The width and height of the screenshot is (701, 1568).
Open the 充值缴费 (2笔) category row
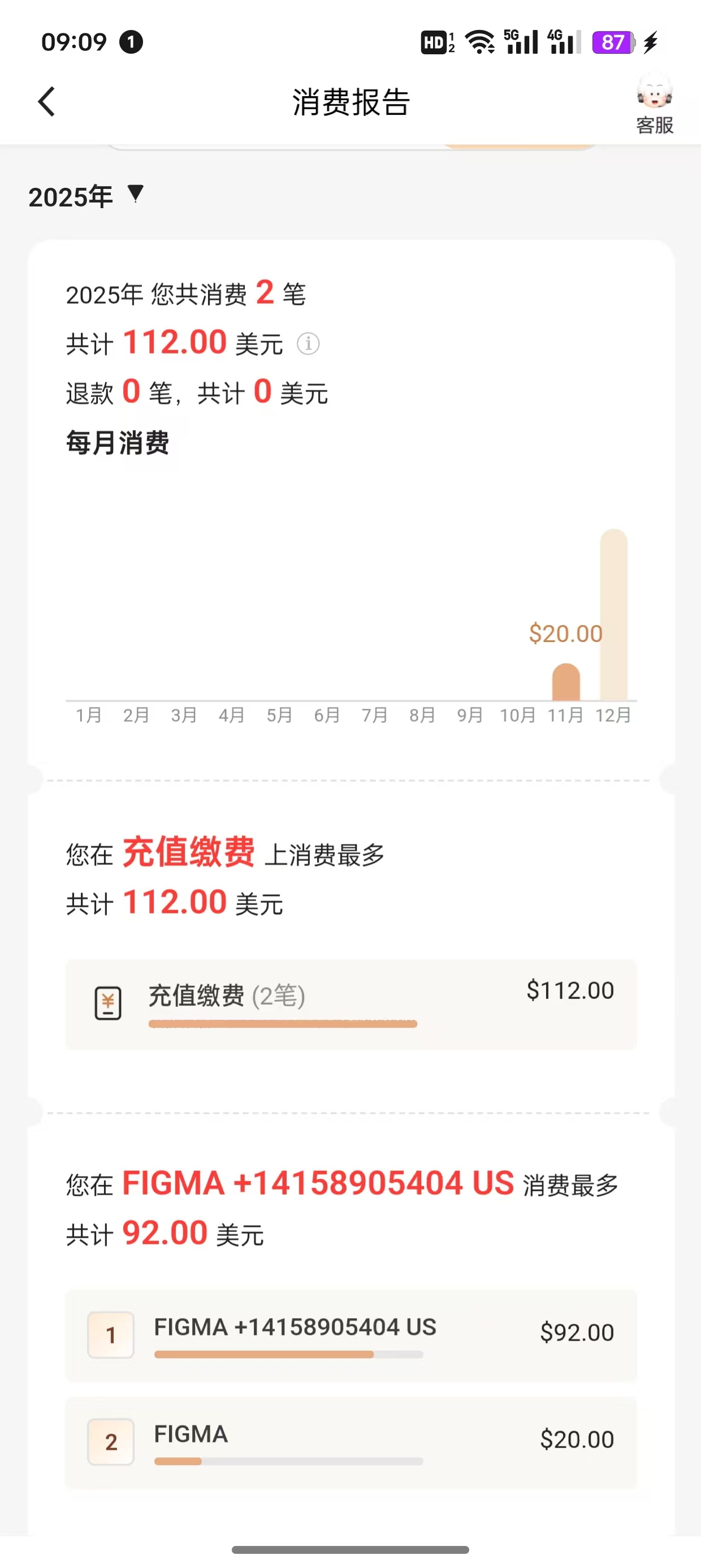(x=350, y=1005)
